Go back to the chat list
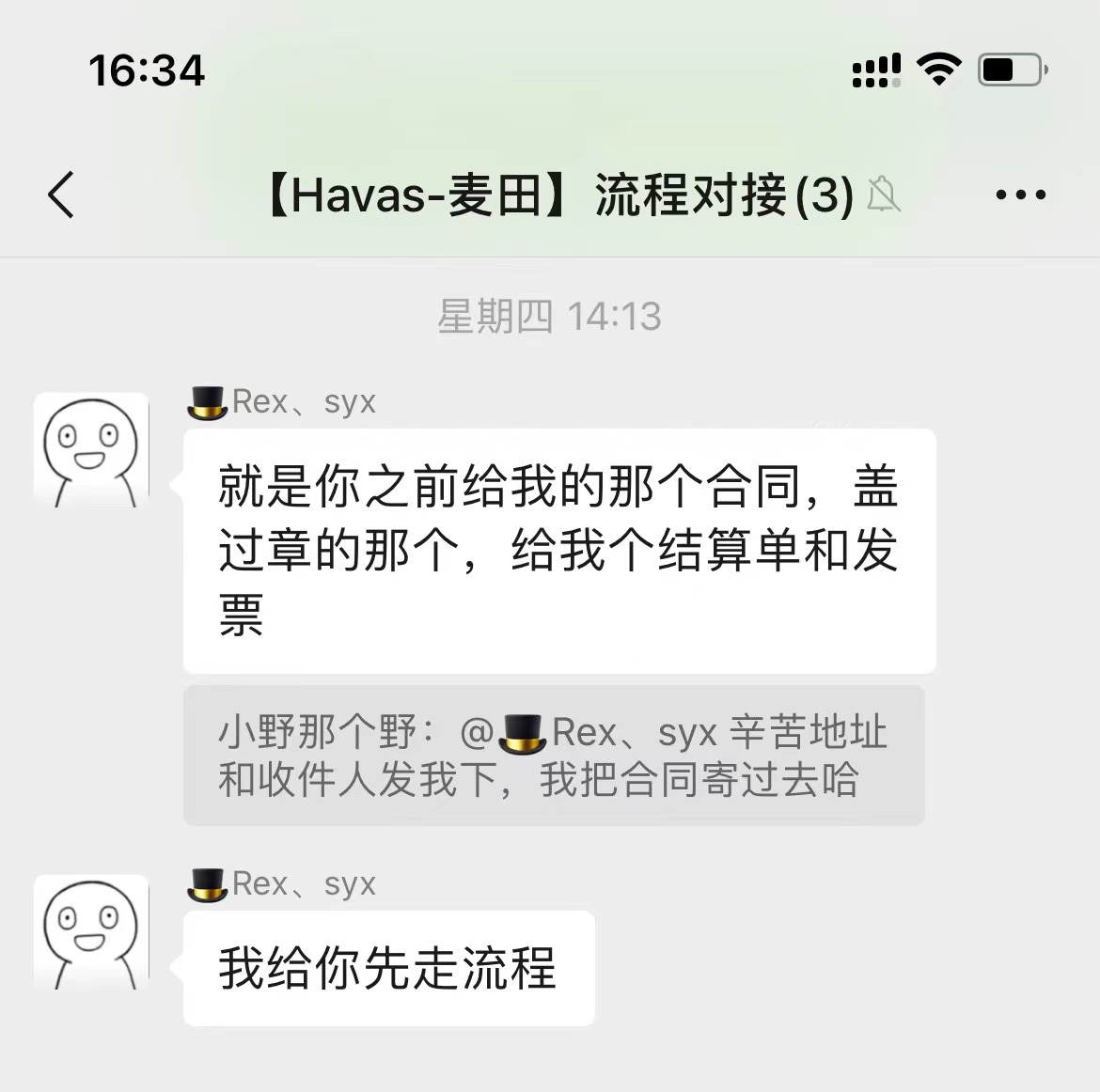 (61, 195)
